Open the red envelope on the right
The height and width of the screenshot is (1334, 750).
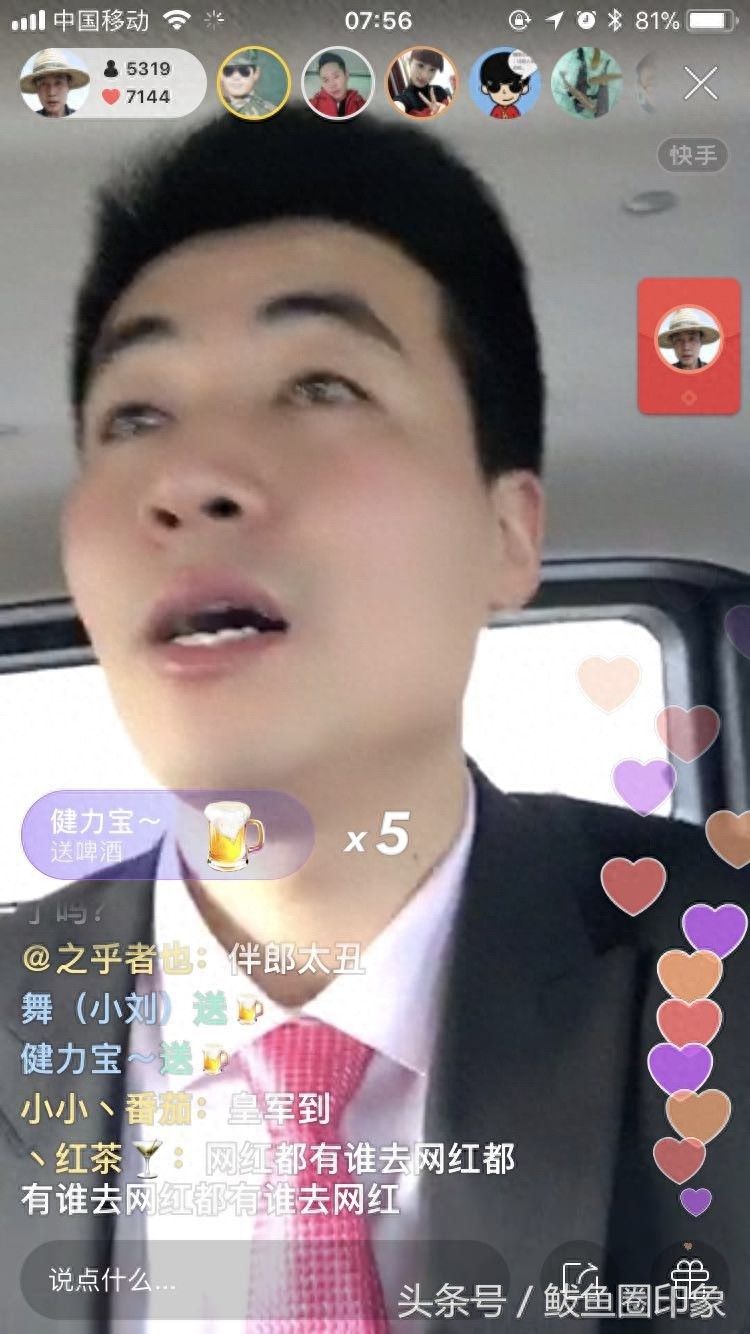pos(688,346)
